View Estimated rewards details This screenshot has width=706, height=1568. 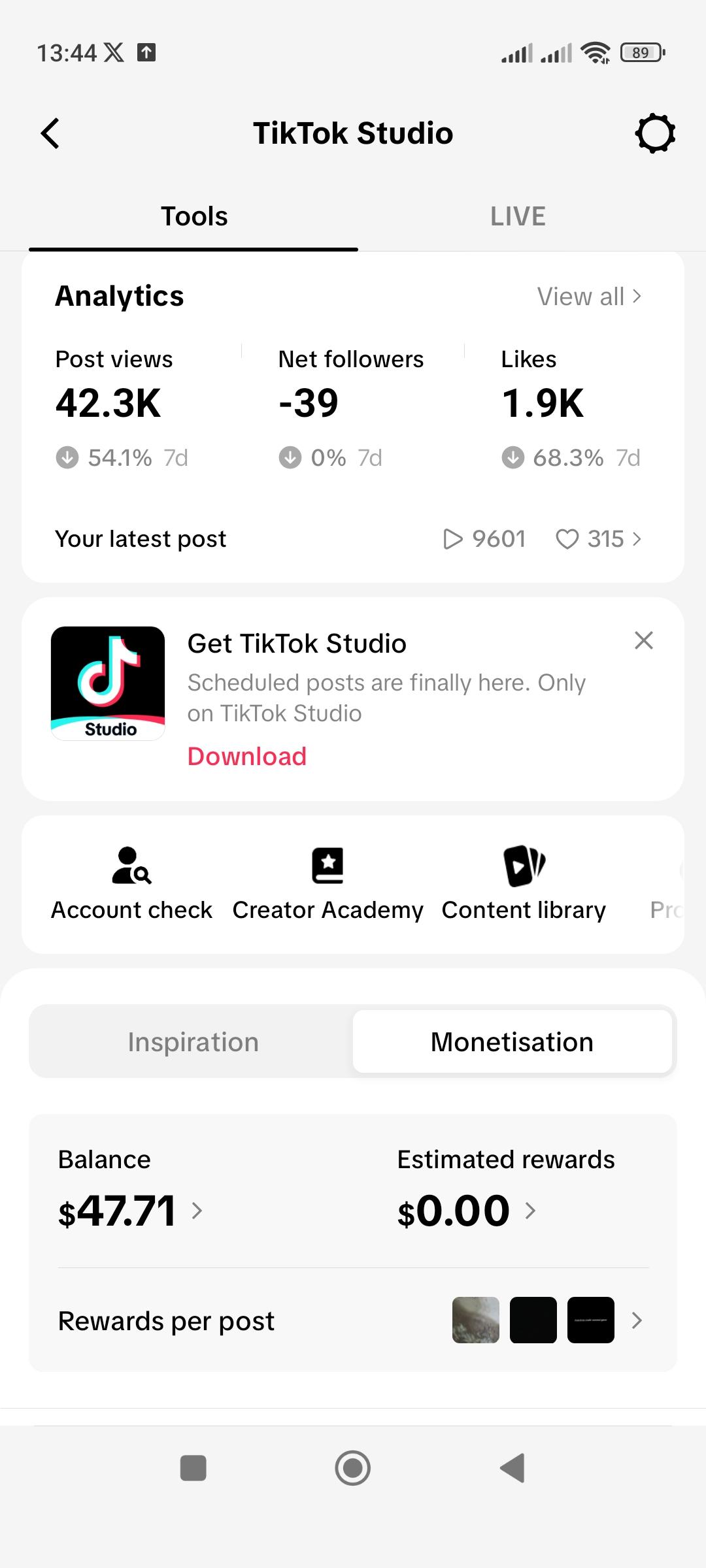466,1211
